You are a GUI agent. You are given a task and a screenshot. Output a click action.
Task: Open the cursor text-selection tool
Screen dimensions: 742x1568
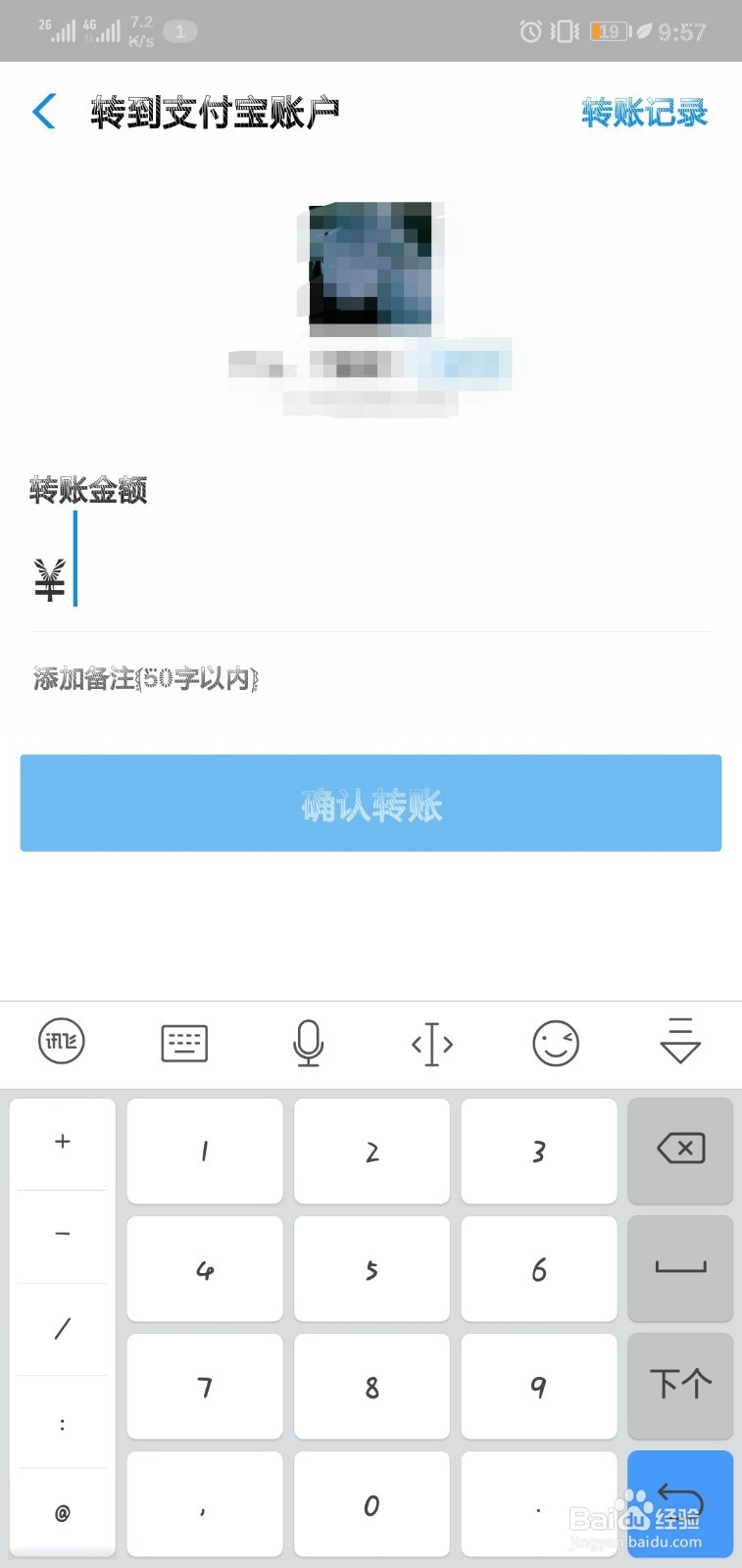point(432,1042)
